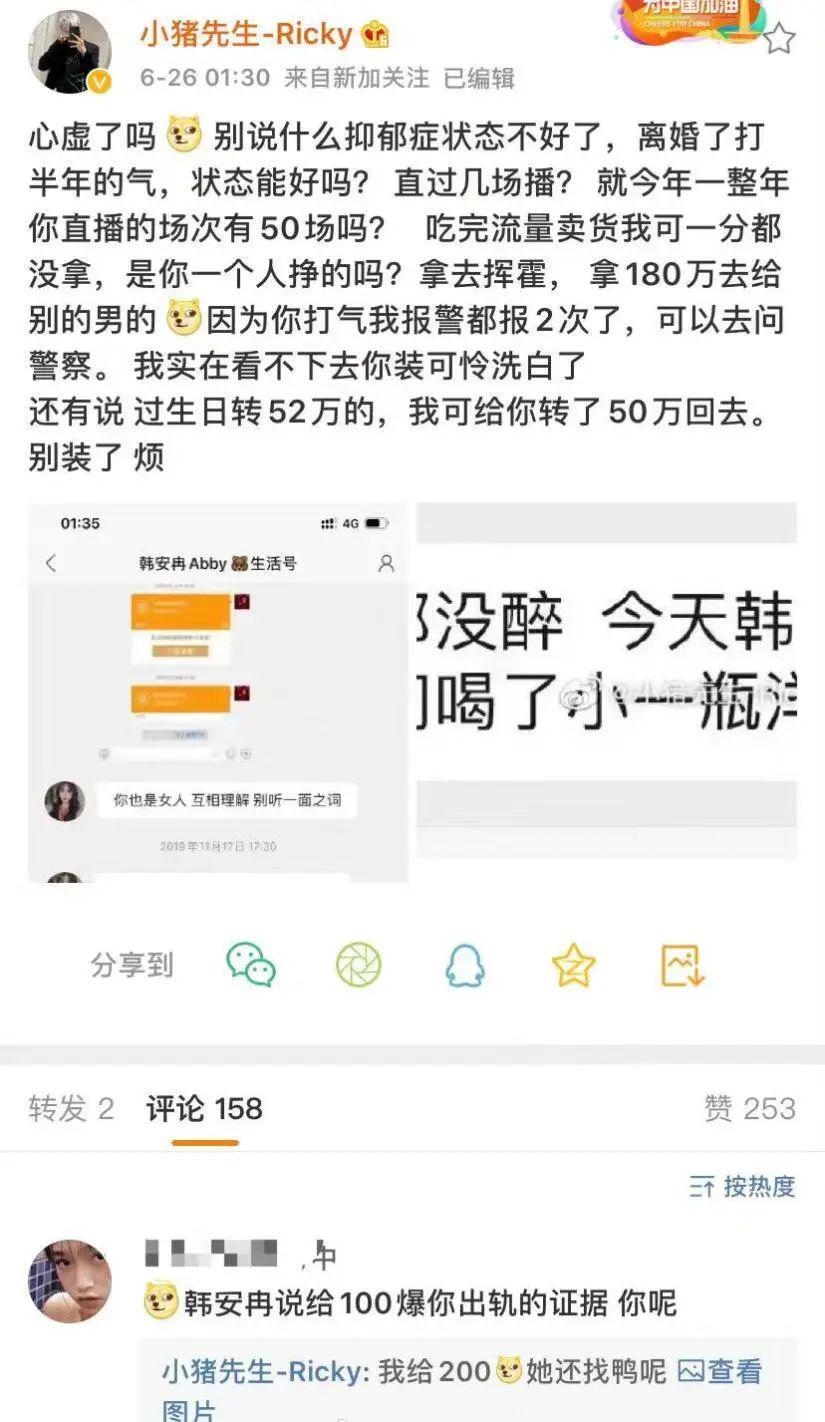Open the chat screenshot image in the post

point(217,692)
